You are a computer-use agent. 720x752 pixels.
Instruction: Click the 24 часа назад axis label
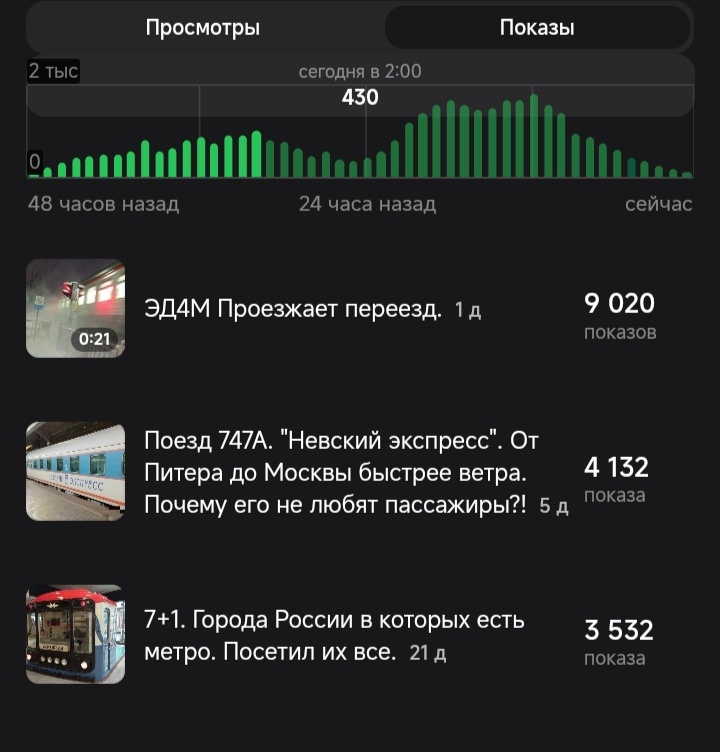[x=369, y=204]
